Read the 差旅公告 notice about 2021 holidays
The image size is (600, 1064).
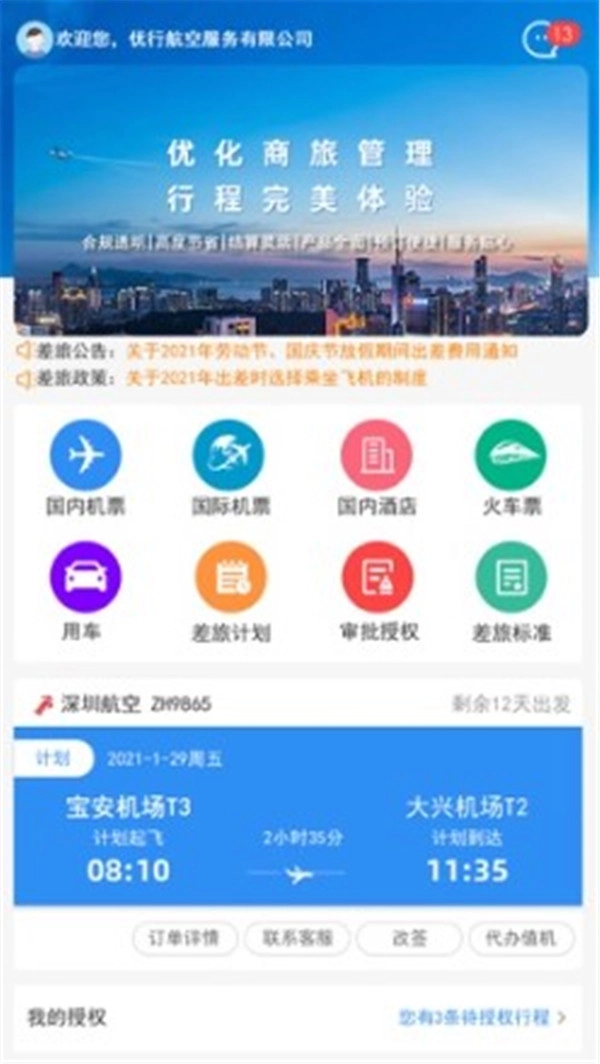[320, 351]
